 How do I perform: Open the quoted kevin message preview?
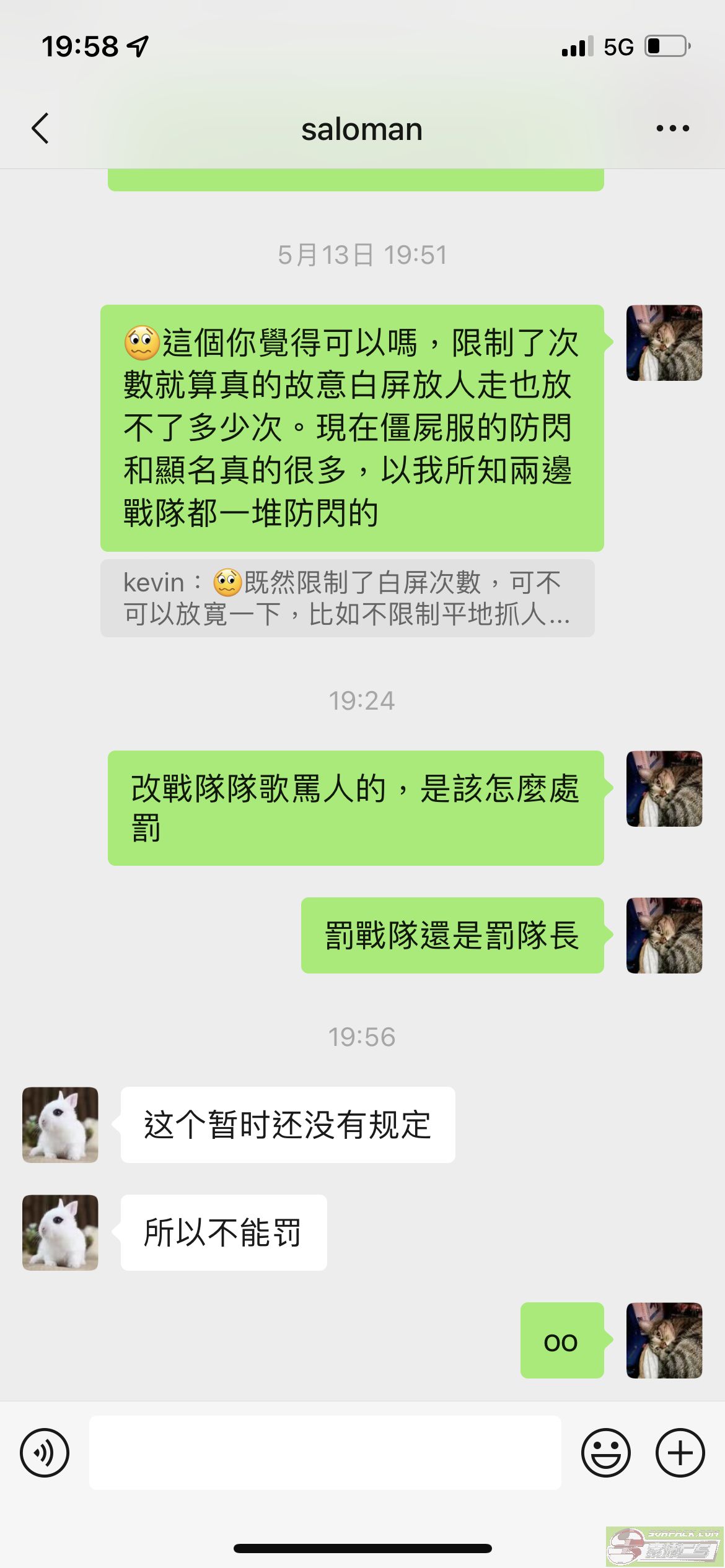[x=348, y=598]
